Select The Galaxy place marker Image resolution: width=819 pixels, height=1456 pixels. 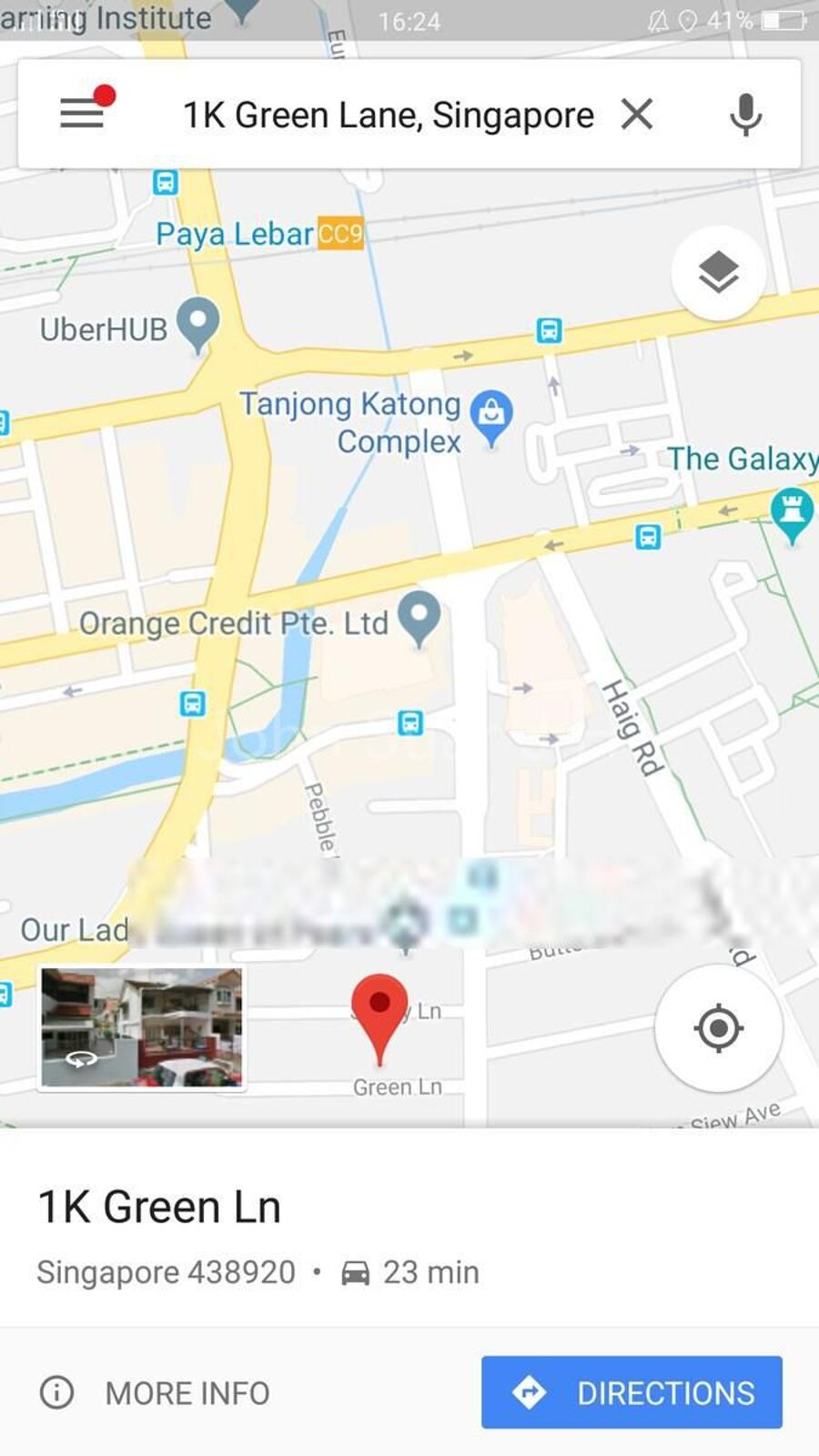click(x=791, y=511)
